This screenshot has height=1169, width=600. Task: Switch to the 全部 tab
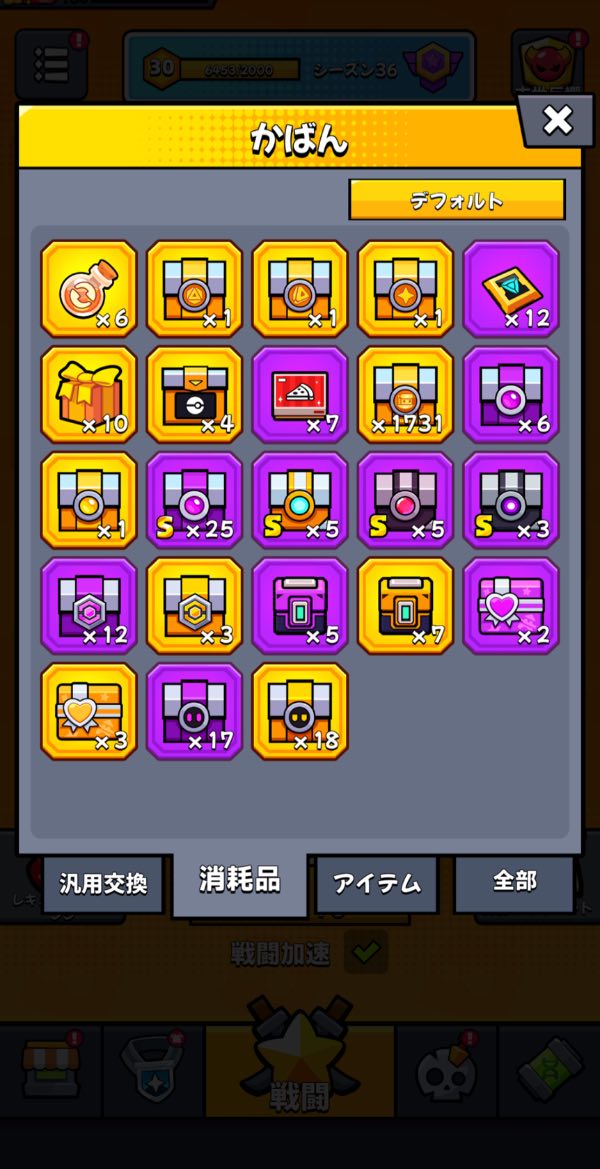514,882
